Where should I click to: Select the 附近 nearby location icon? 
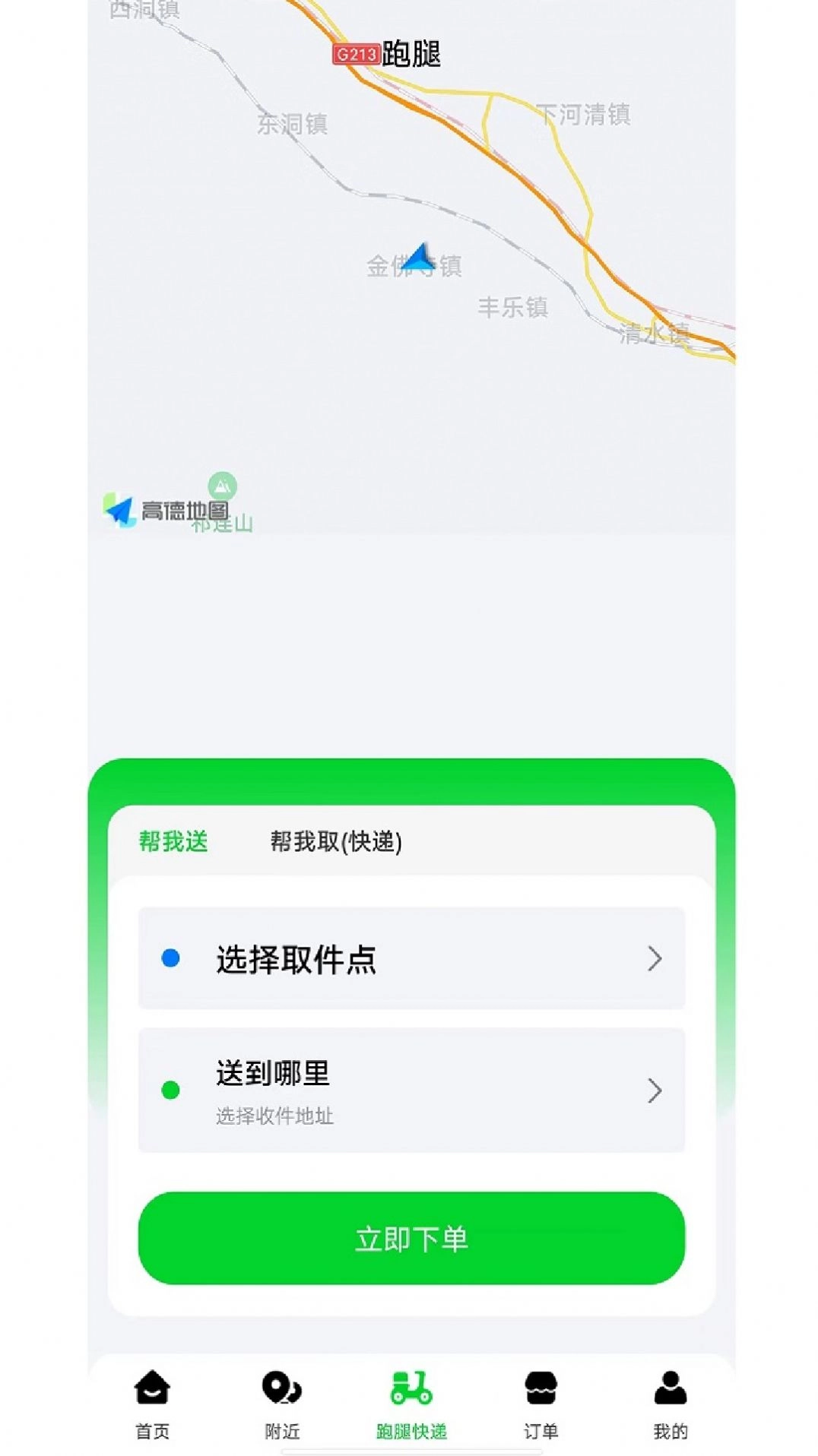(x=281, y=1397)
